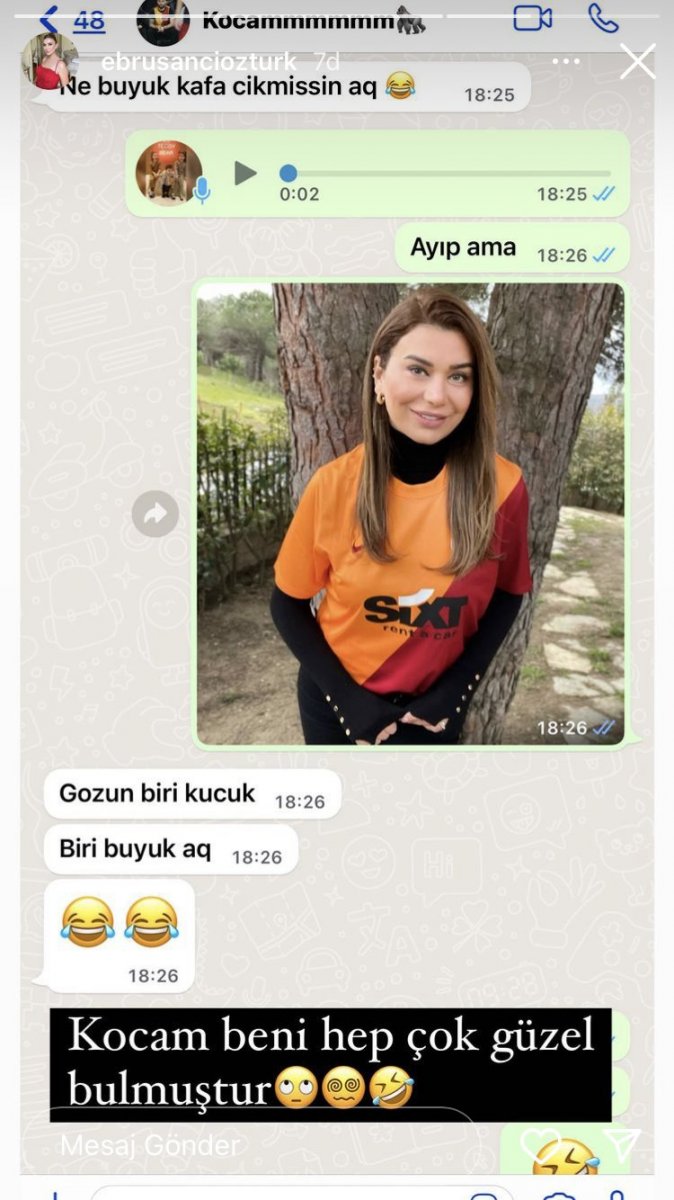Image resolution: width=674 pixels, height=1200 pixels.
Task: Share the story via paper plane icon
Action: (623, 1145)
